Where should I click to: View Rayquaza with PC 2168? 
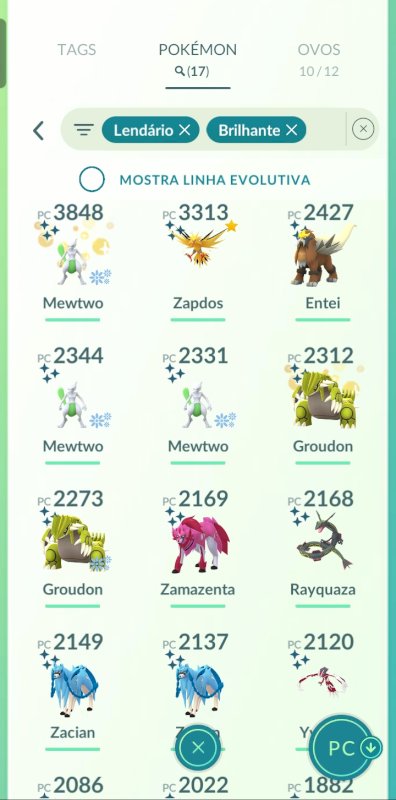point(323,548)
